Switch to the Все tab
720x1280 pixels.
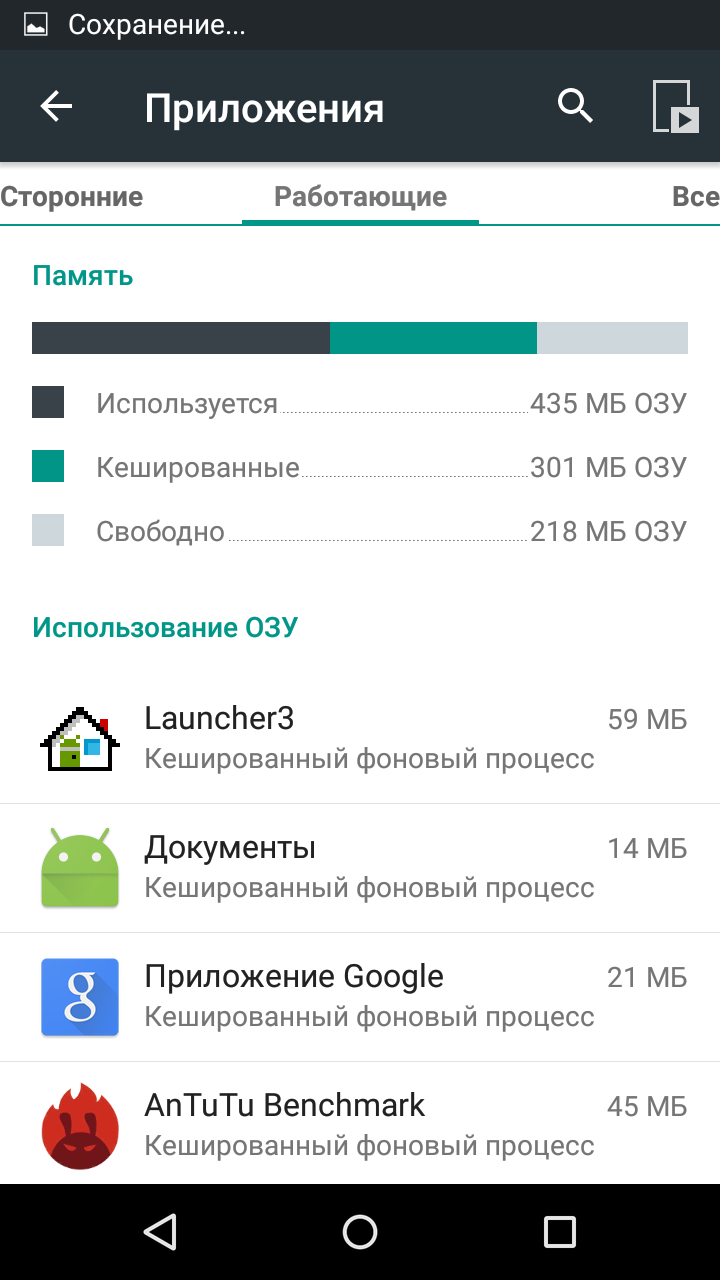[696, 197]
